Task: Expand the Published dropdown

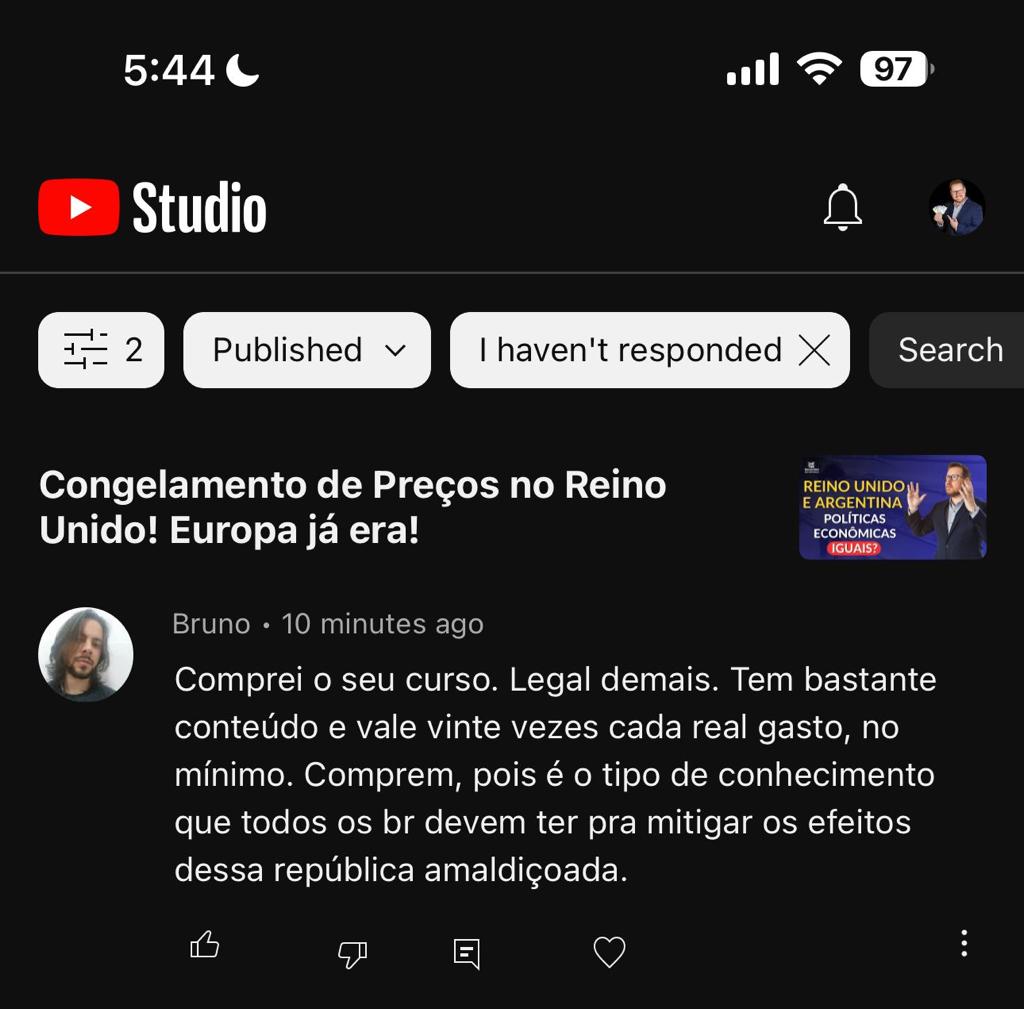Action: (307, 350)
